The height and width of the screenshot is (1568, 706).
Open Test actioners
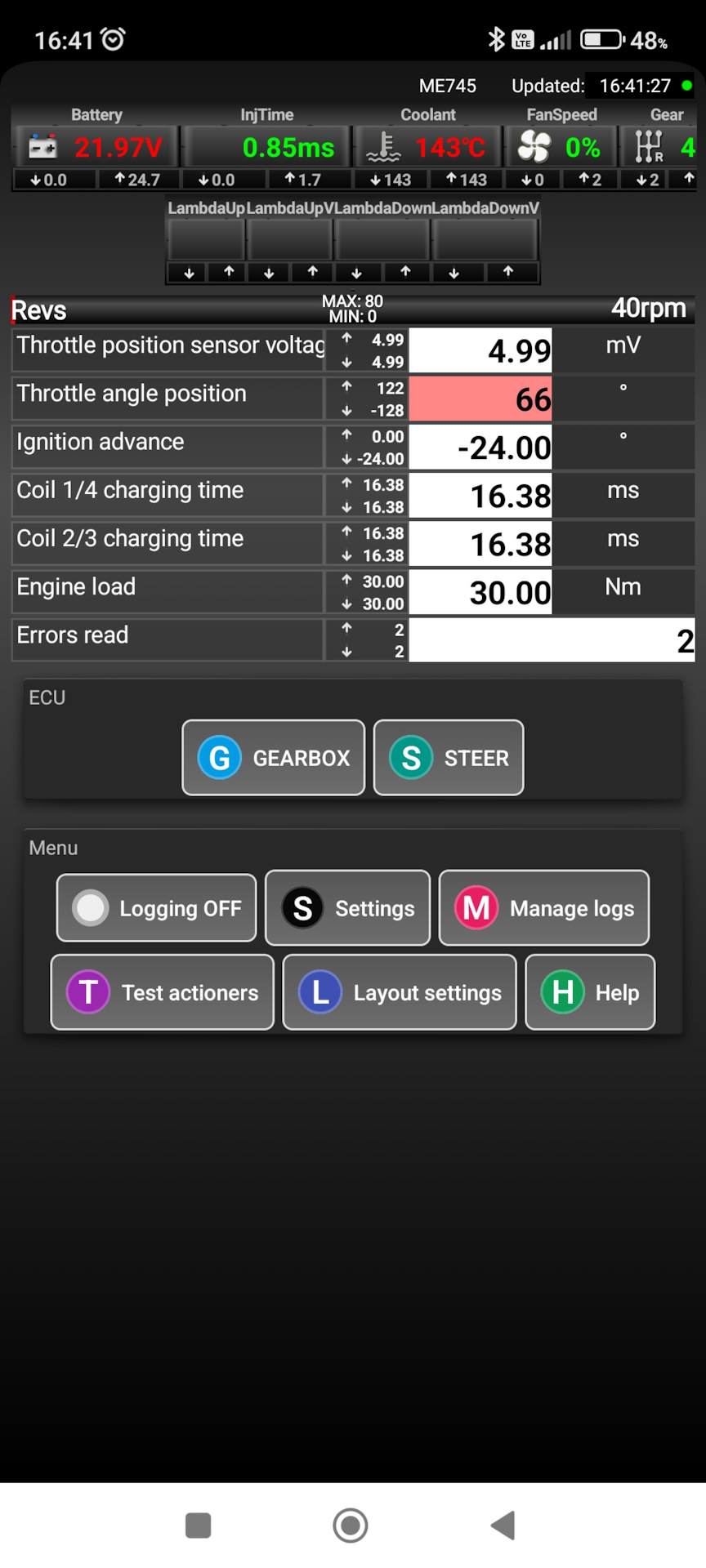(x=162, y=992)
